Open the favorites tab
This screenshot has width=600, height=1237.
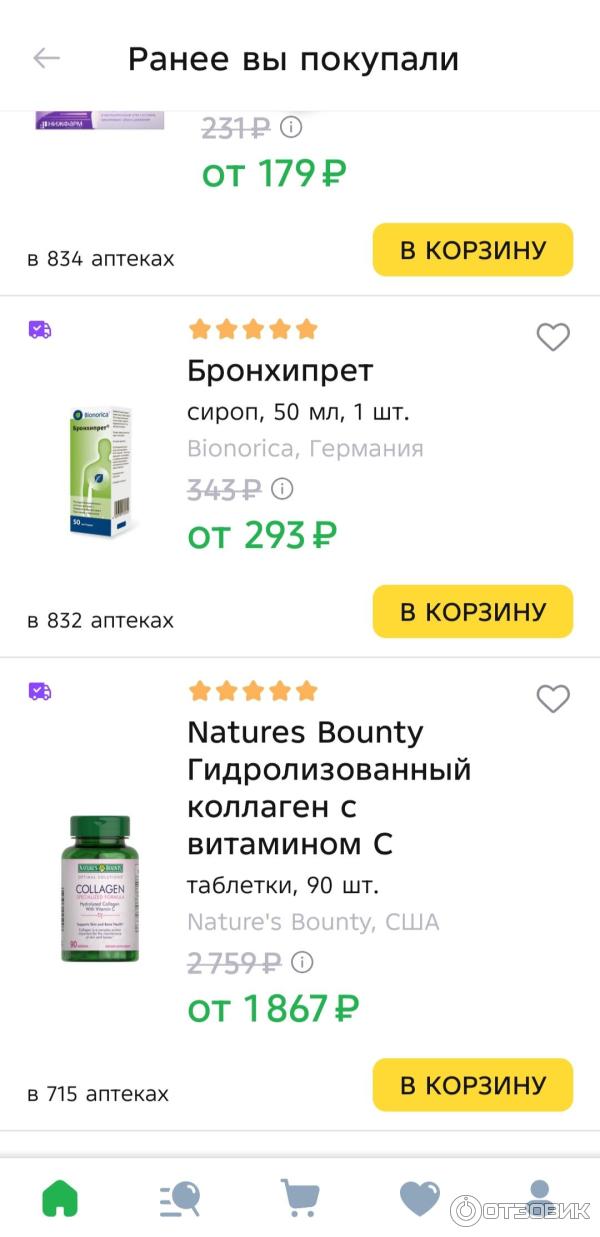[419, 1197]
